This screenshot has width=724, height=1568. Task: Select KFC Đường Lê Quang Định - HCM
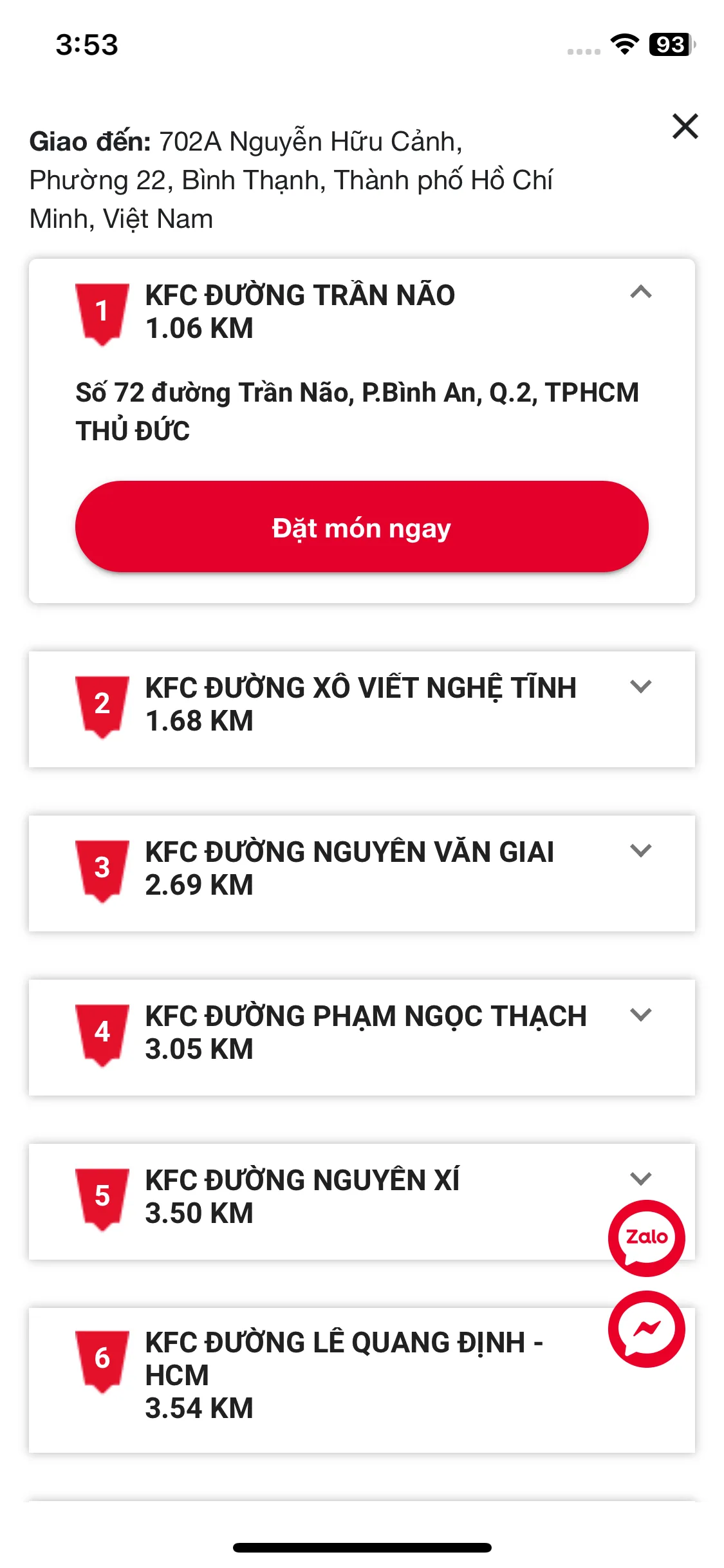[x=344, y=1374]
